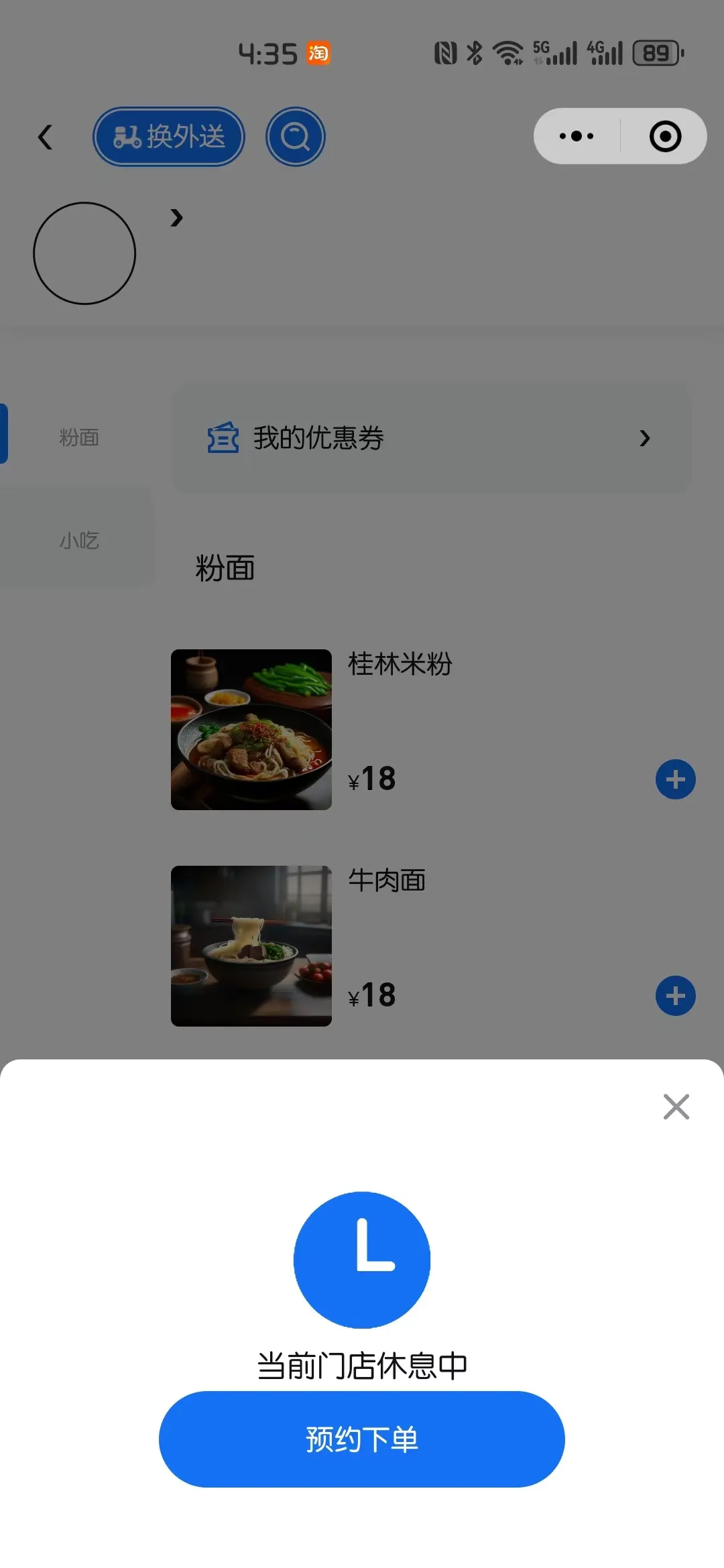Add 桂林米粉 with the plus button
This screenshot has height=1568, width=724.
click(675, 779)
